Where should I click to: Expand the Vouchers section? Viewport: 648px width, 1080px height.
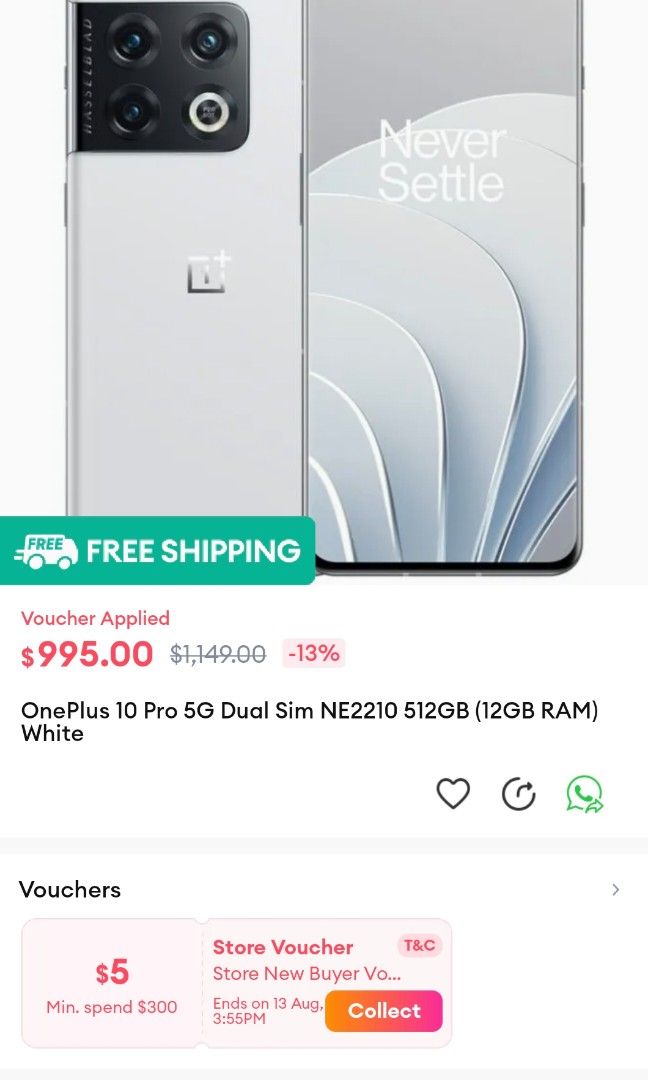(x=615, y=889)
